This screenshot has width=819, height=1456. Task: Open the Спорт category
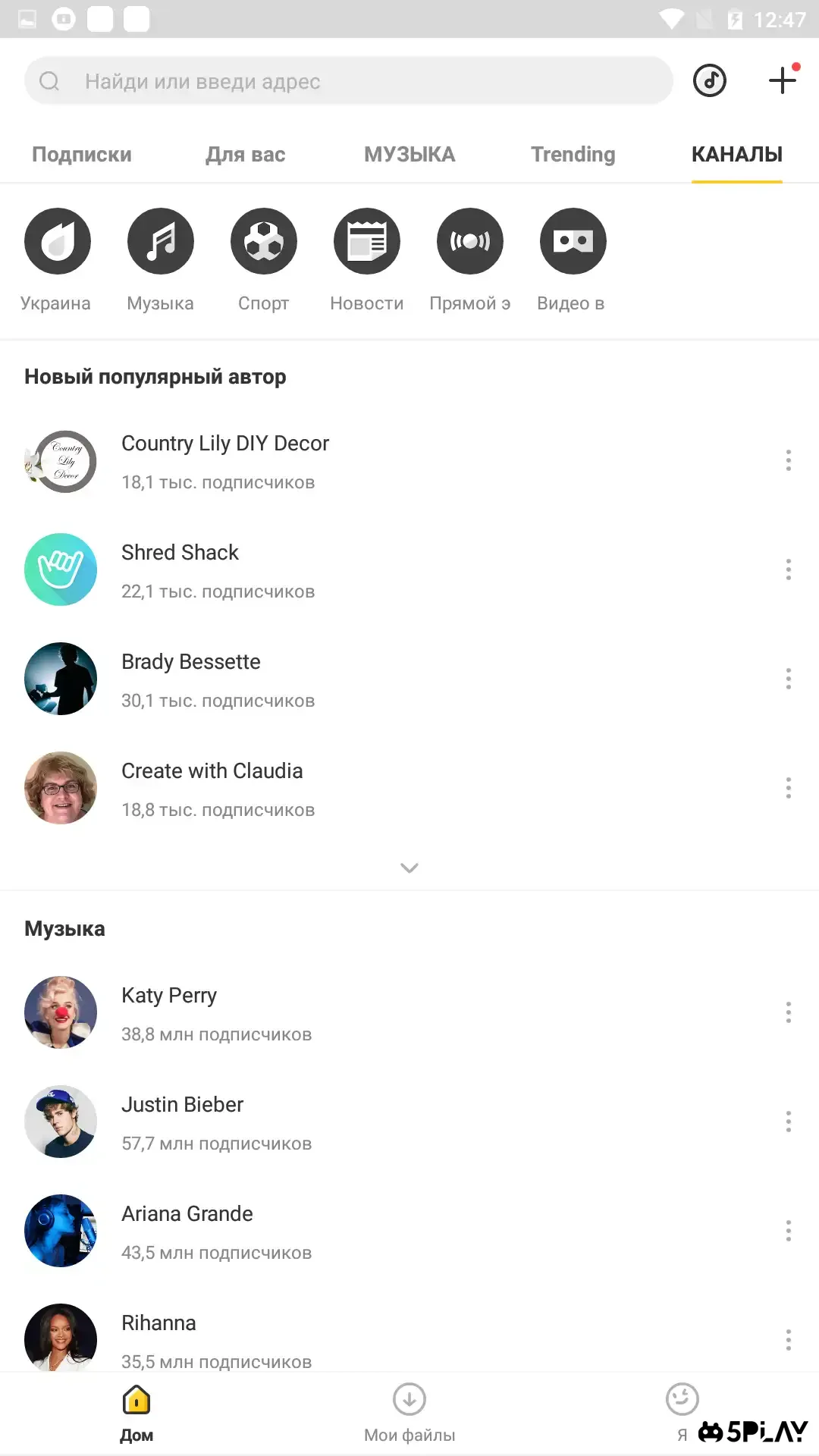[264, 241]
